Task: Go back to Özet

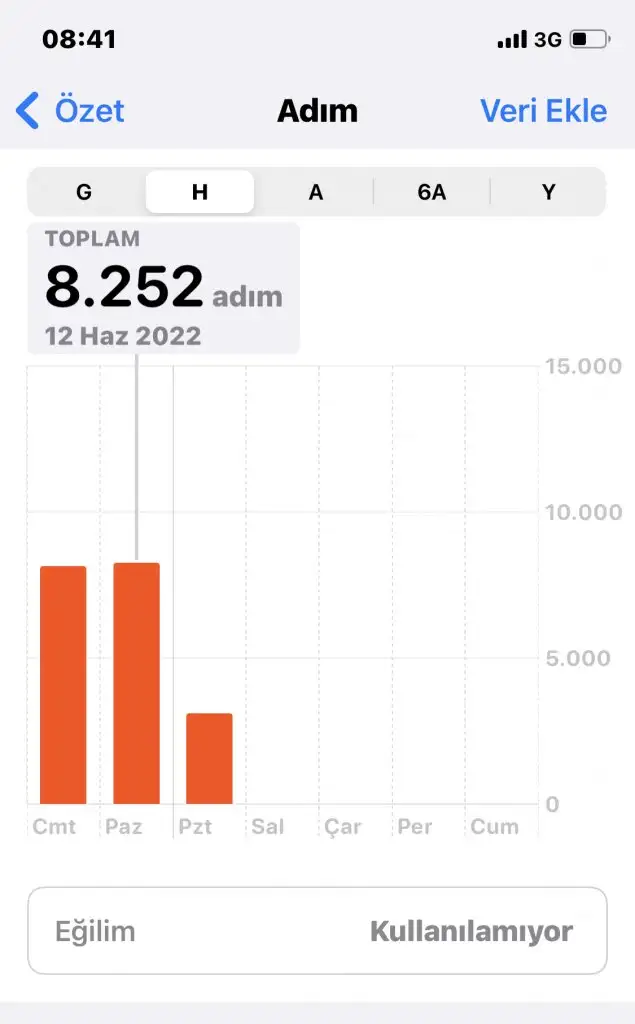Action: point(70,110)
